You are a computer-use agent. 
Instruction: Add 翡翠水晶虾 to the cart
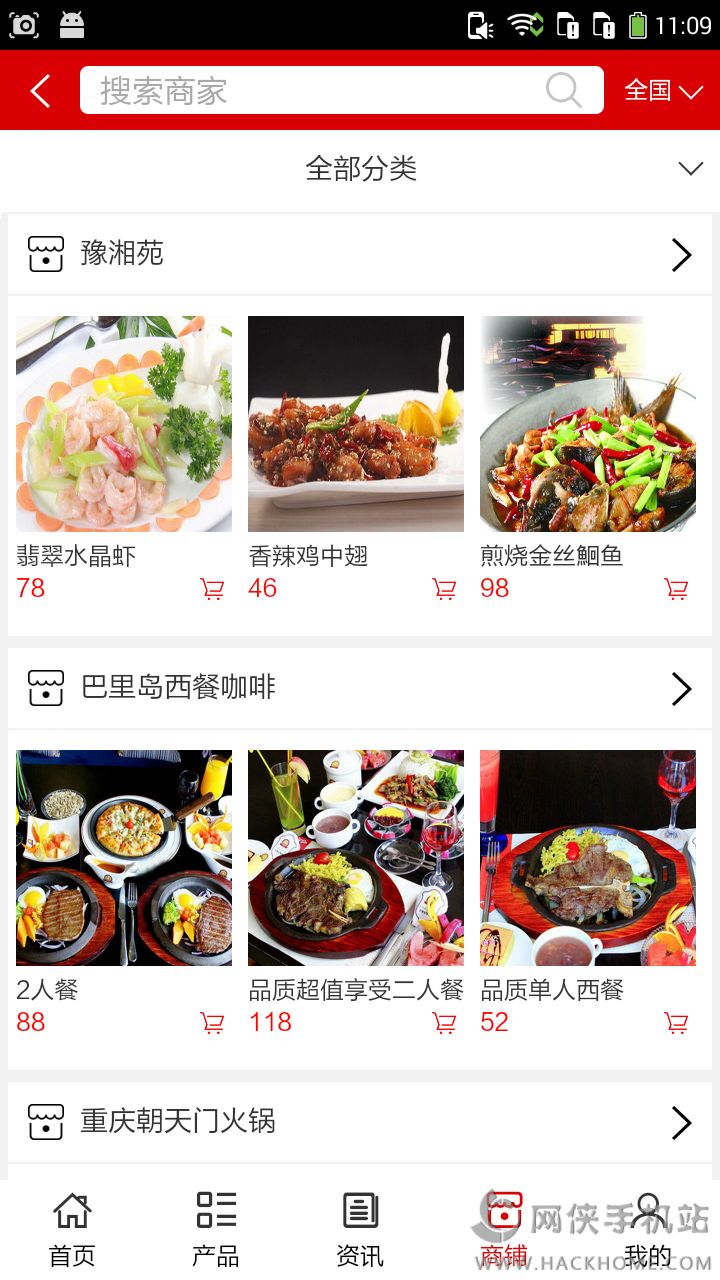[x=212, y=589]
